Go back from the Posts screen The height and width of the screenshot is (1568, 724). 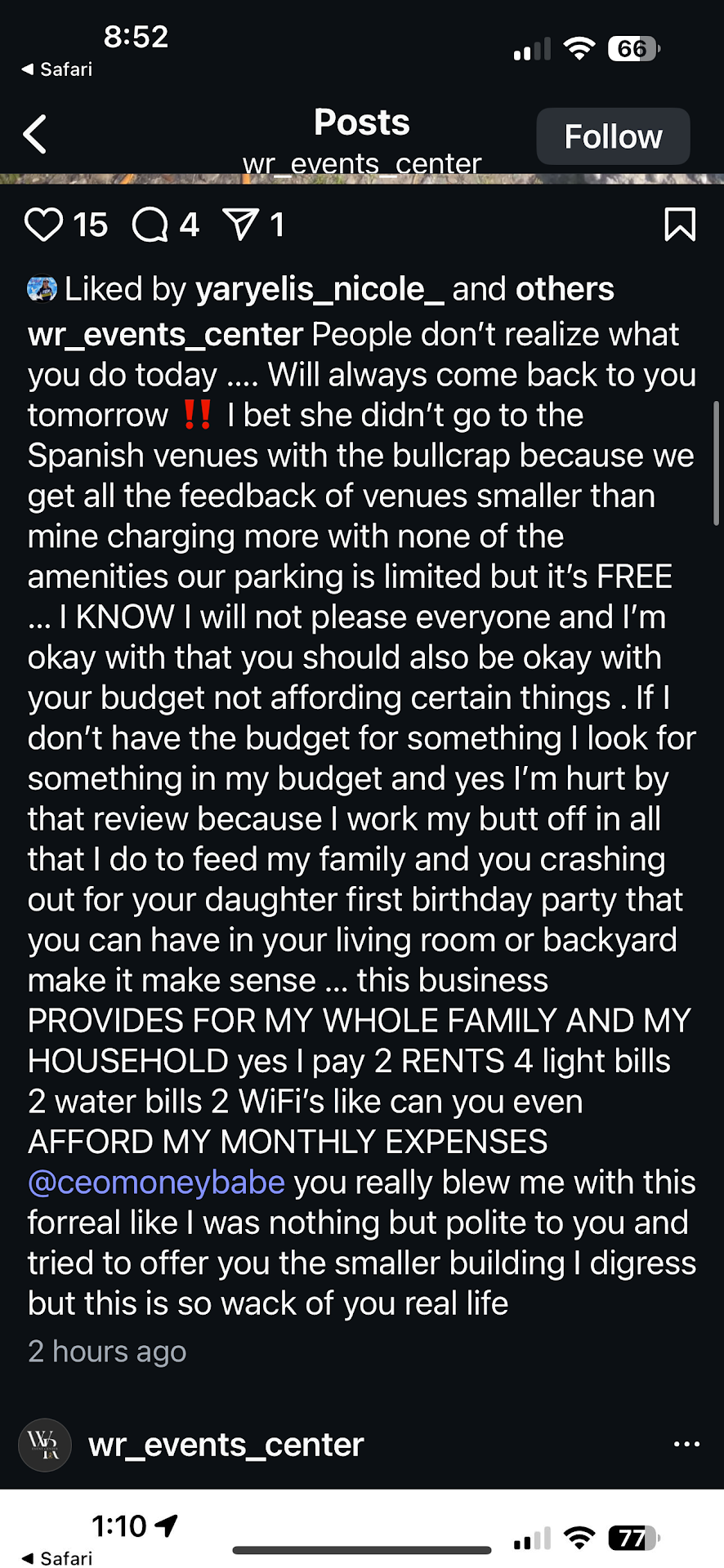coord(35,135)
